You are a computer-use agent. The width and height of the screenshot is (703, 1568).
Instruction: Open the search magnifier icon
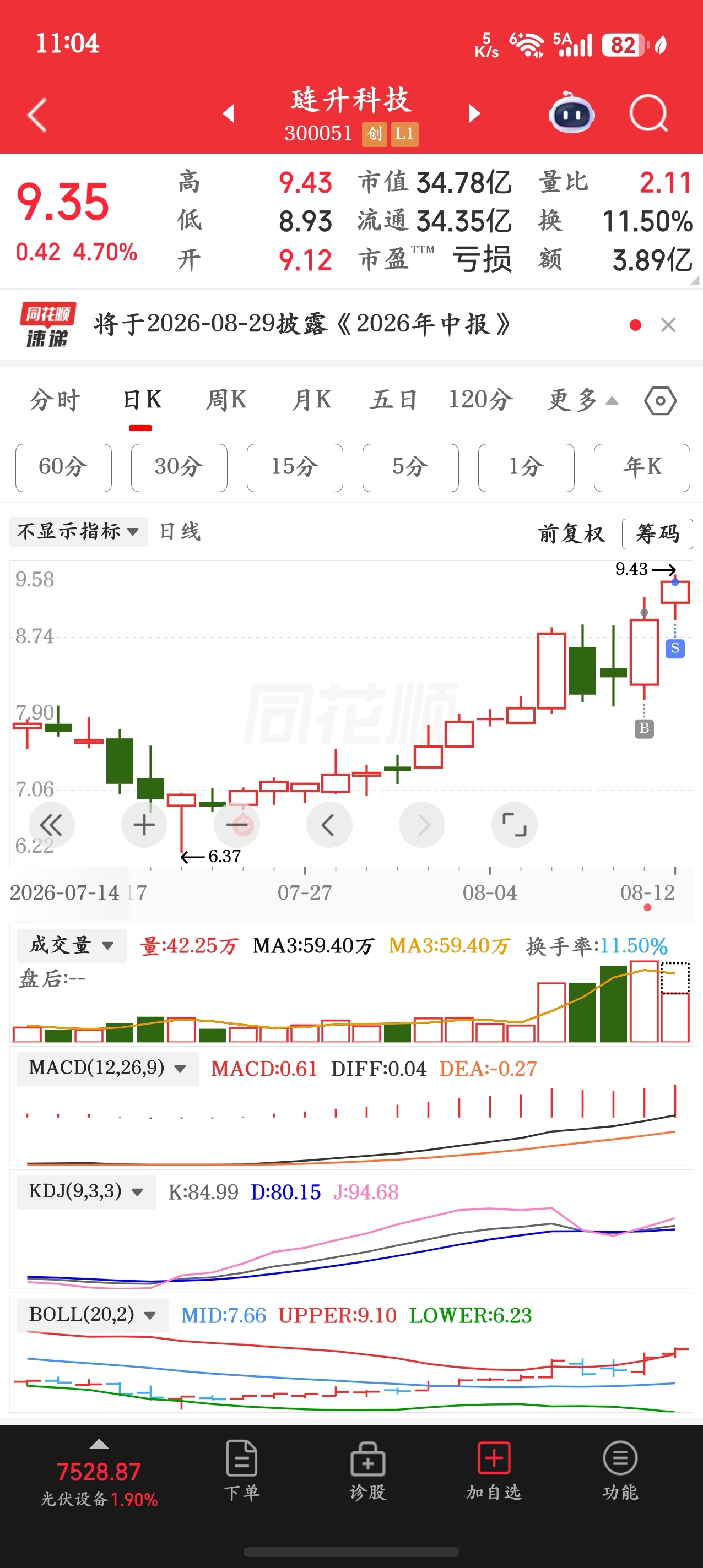[x=649, y=113]
